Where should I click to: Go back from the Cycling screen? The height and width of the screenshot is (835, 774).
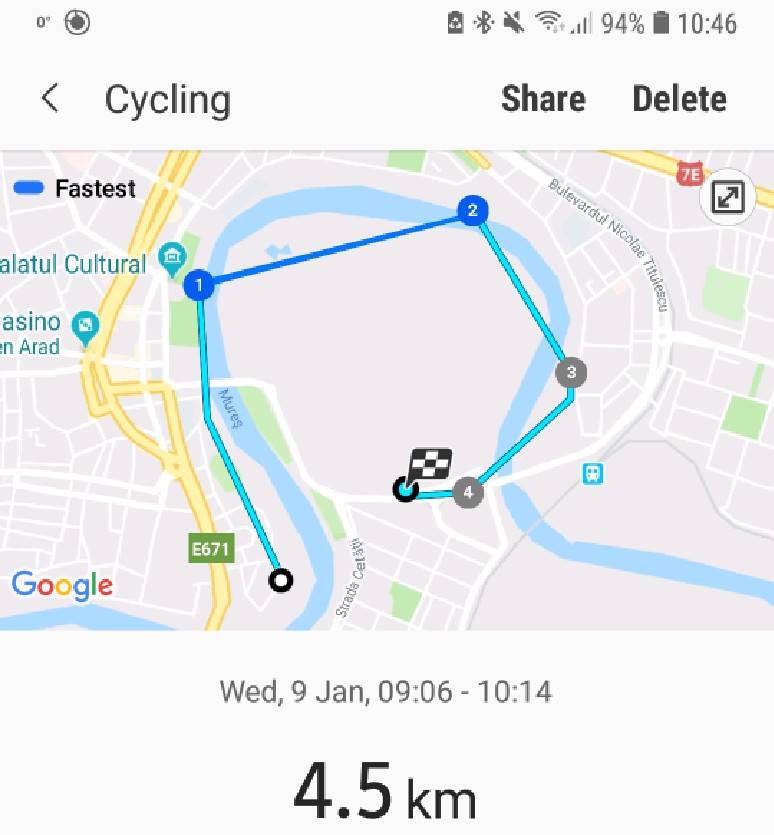(50, 98)
